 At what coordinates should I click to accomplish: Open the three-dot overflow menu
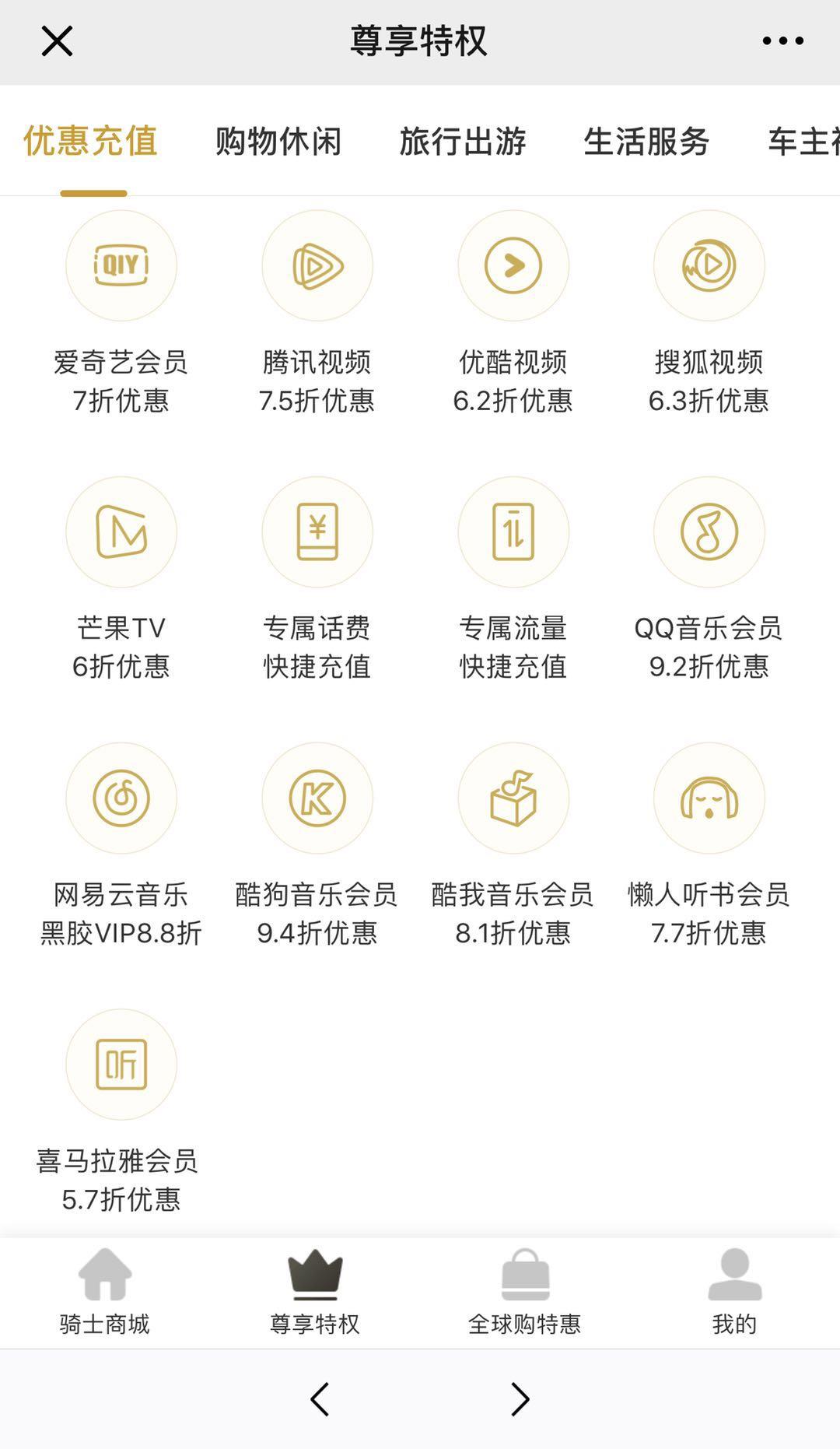click(x=782, y=40)
